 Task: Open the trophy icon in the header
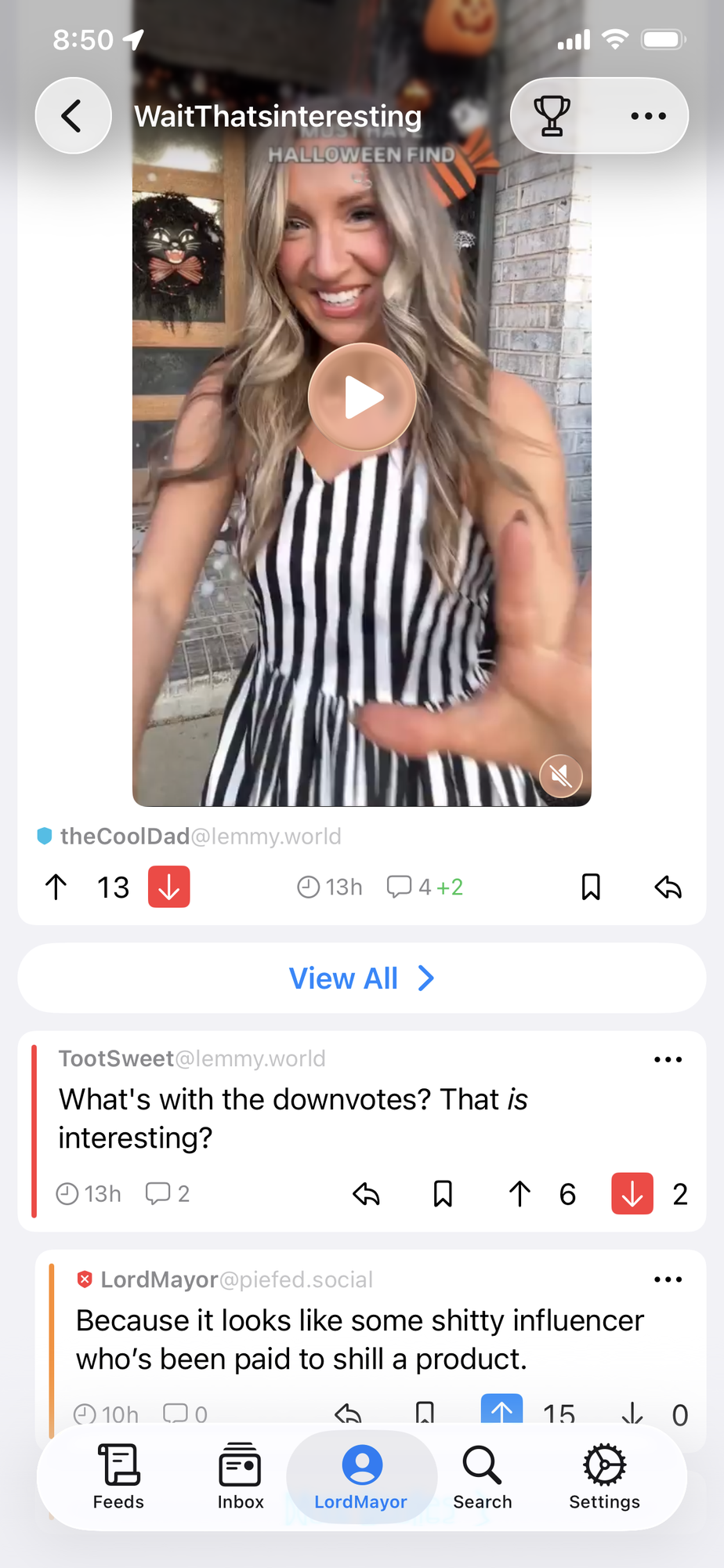[552, 116]
